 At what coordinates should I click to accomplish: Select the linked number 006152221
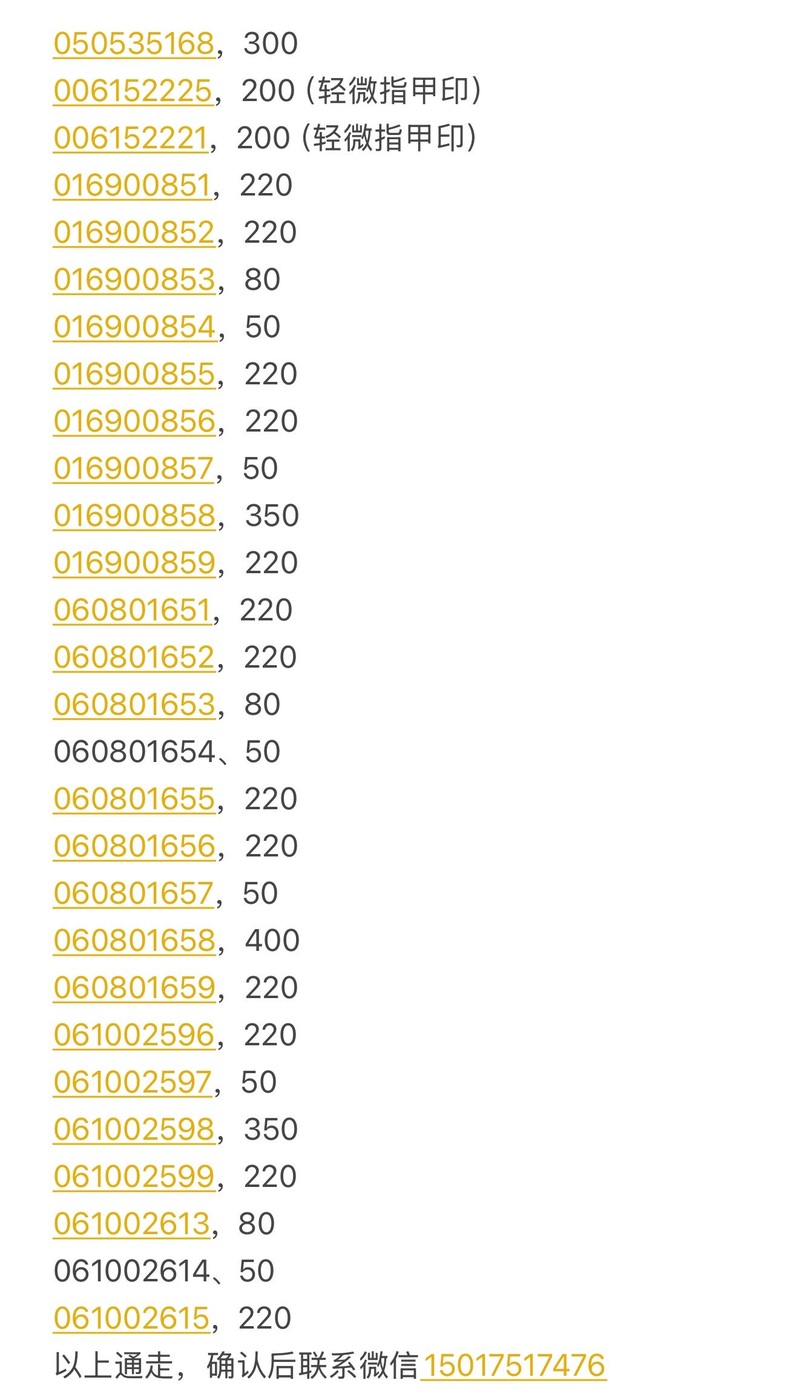(131, 138)
